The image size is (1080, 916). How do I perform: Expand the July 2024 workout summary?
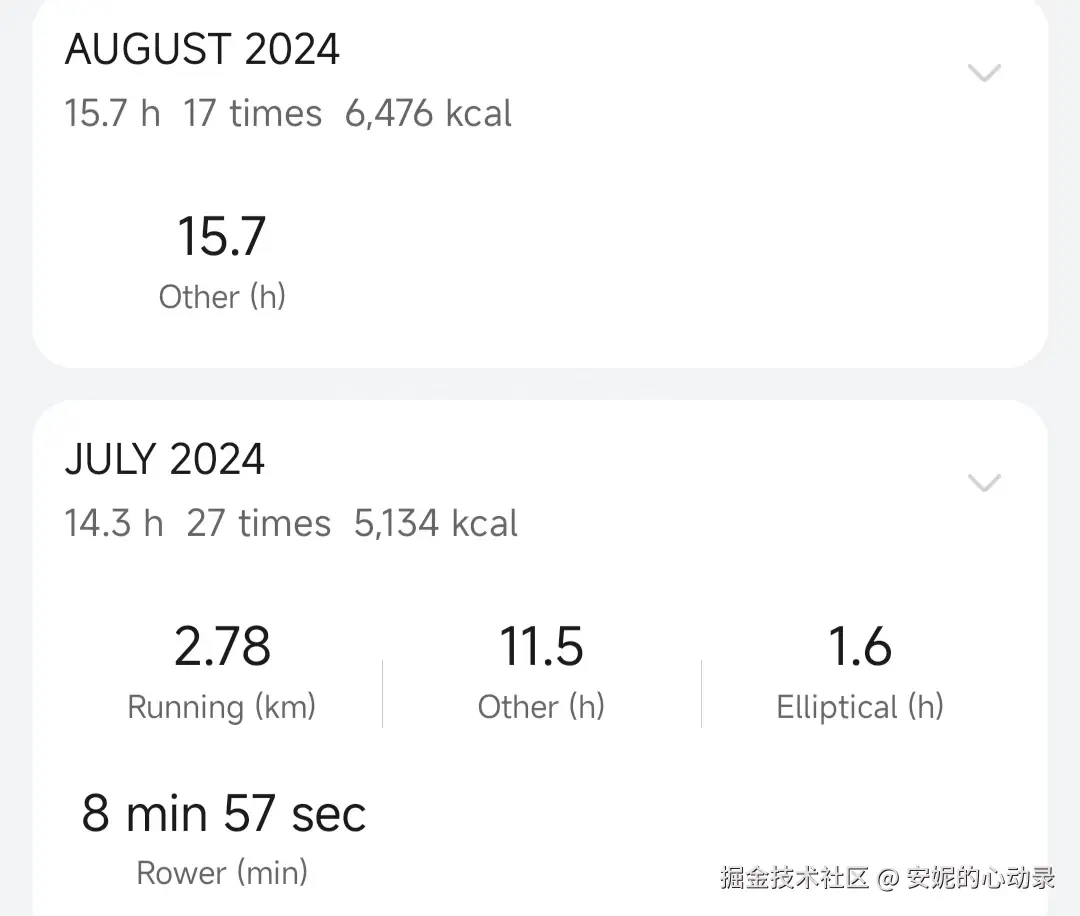[984, 484]
